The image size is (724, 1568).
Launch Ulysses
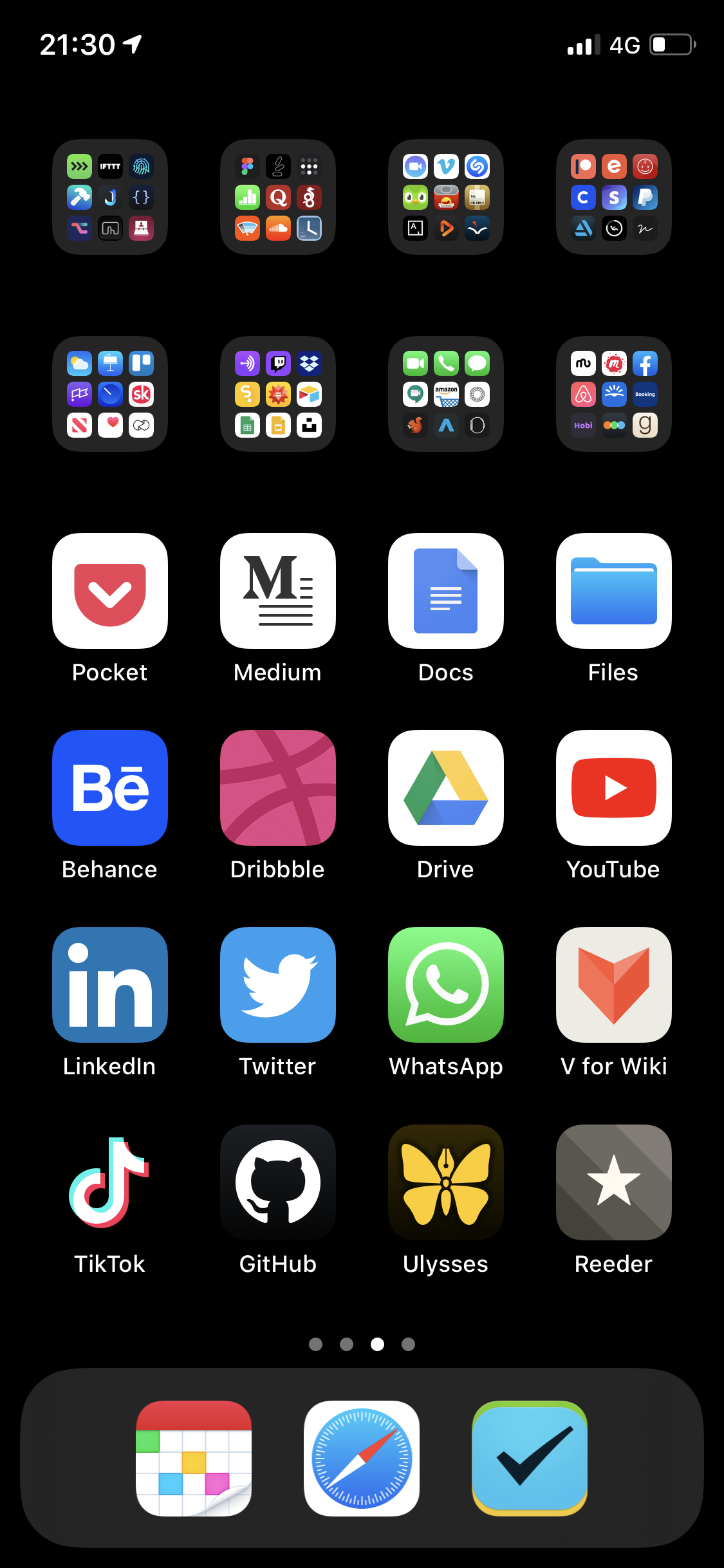[x=446, y=1182]
